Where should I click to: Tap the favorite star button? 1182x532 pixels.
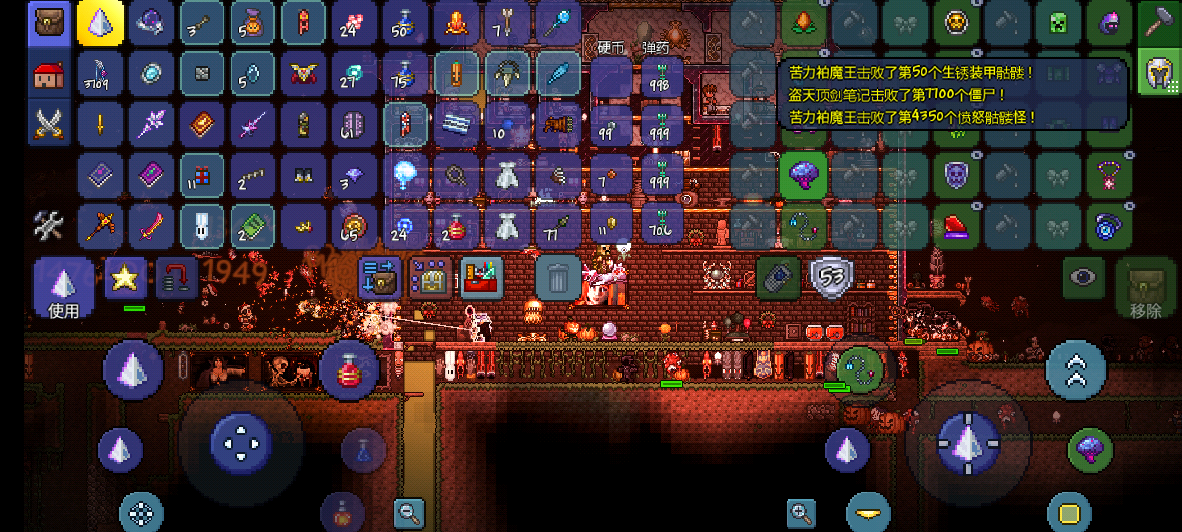124,278
